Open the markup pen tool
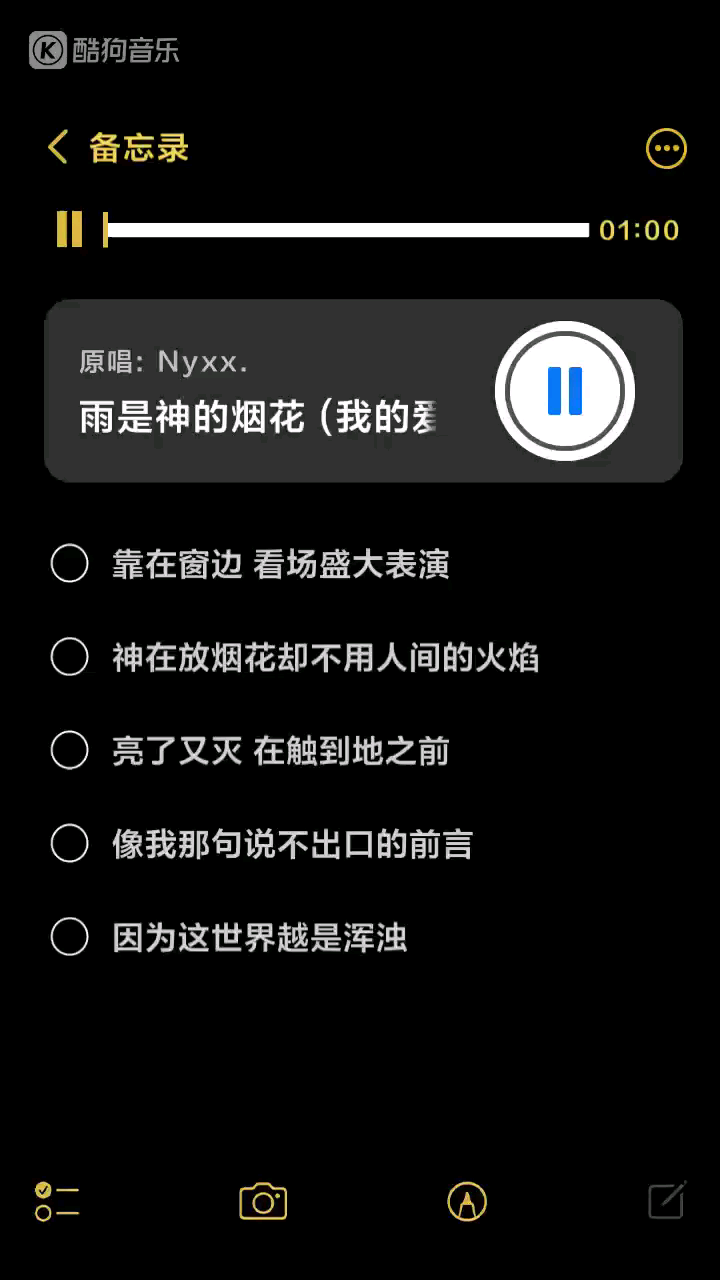 tap(467, 1201)
